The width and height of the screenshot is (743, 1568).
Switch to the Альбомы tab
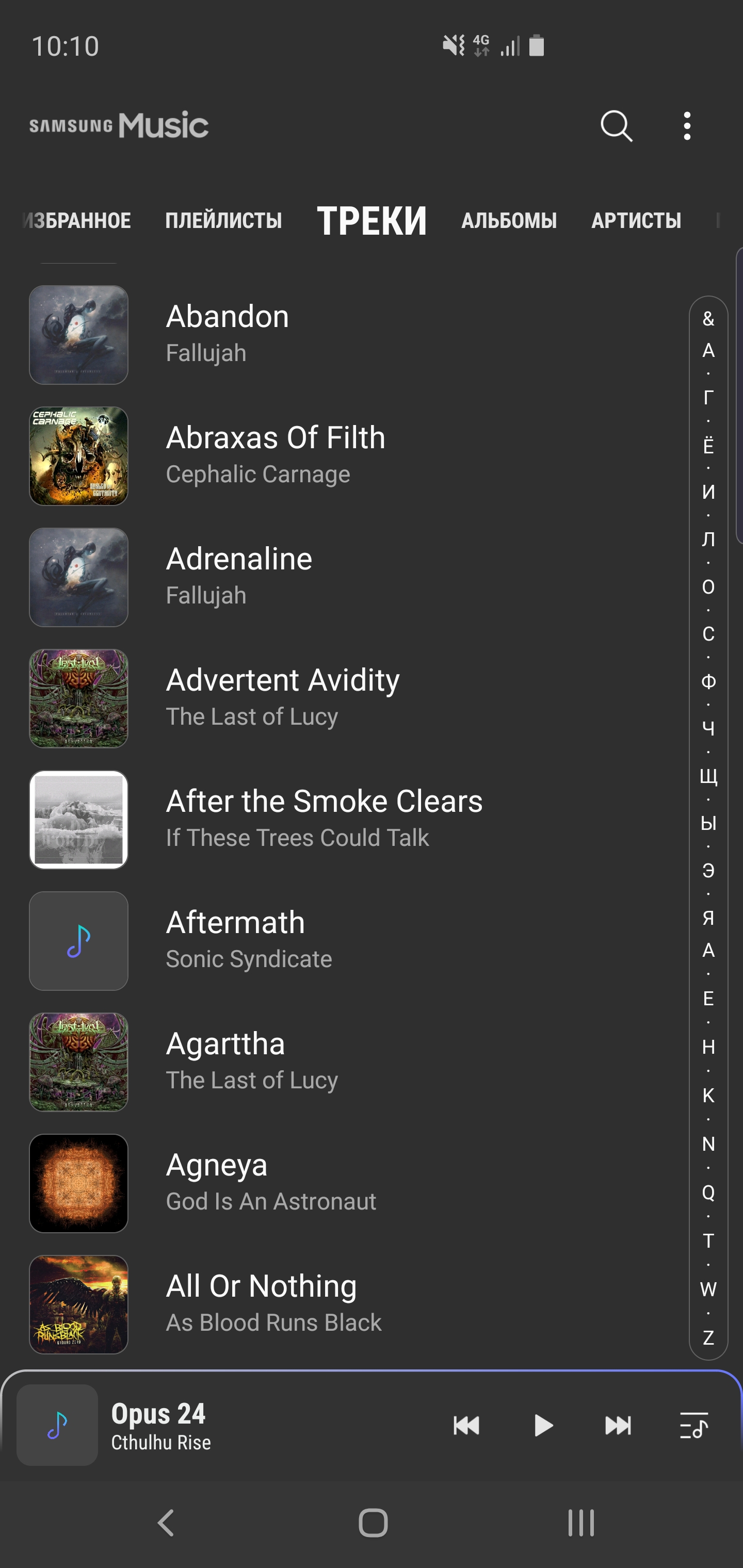click(509, 220)
